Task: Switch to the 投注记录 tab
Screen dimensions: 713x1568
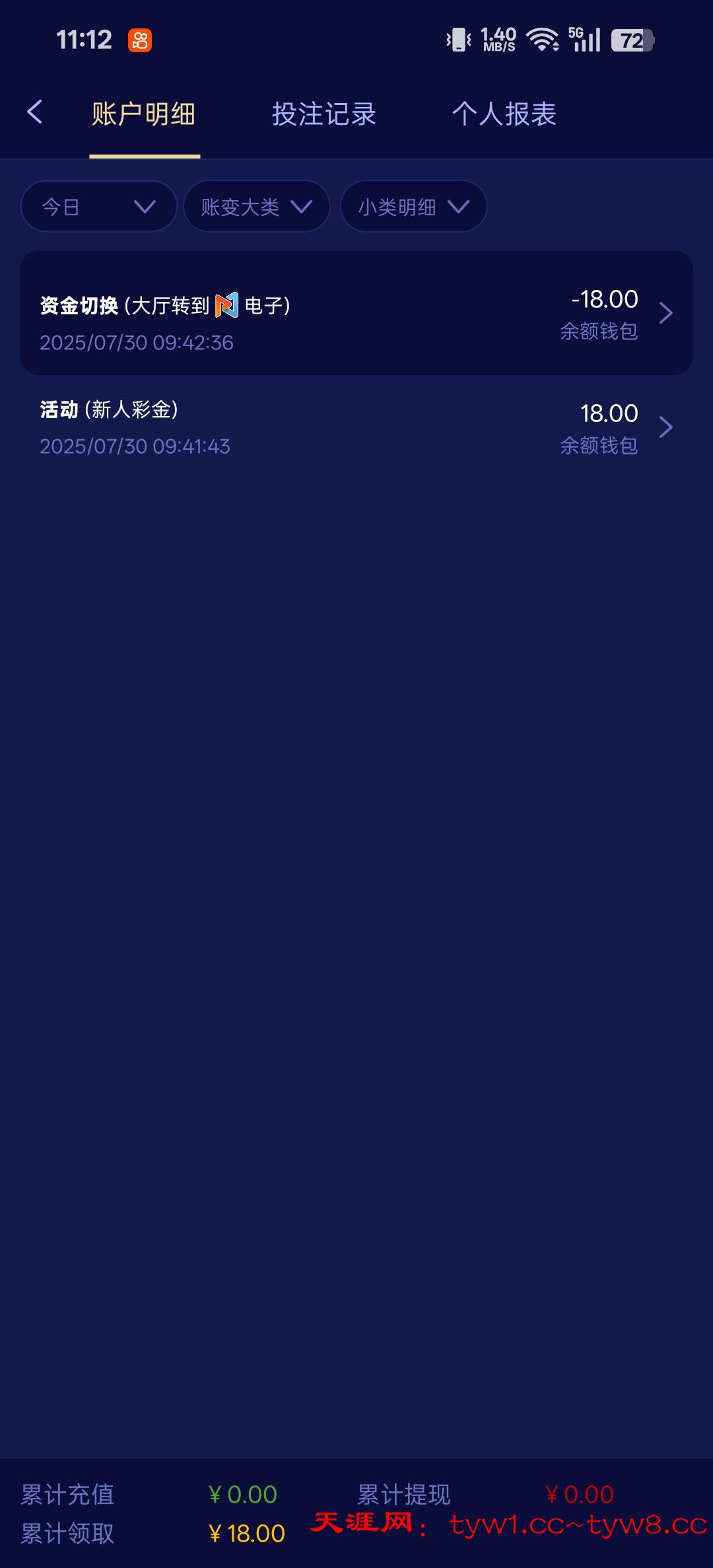Action: point(323,114)
